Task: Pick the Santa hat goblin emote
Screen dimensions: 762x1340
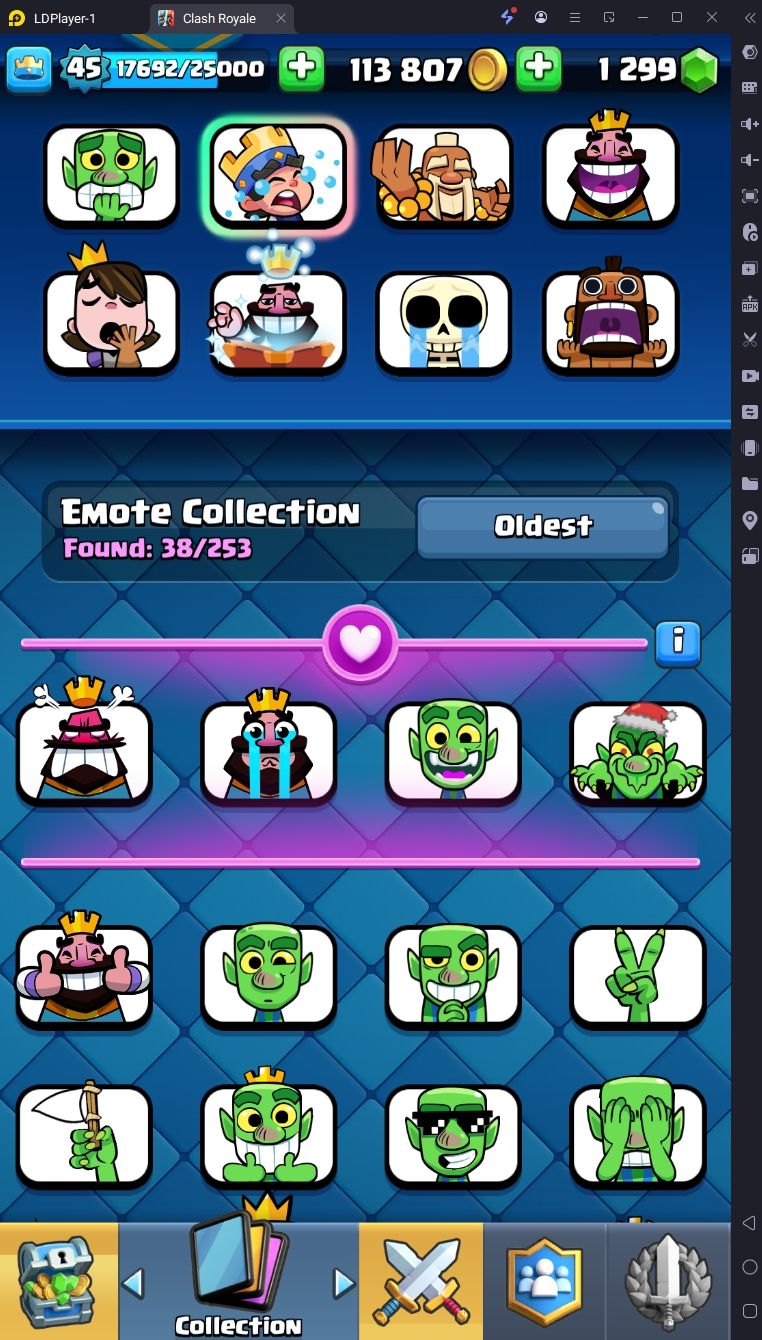Action: [637, 753]
